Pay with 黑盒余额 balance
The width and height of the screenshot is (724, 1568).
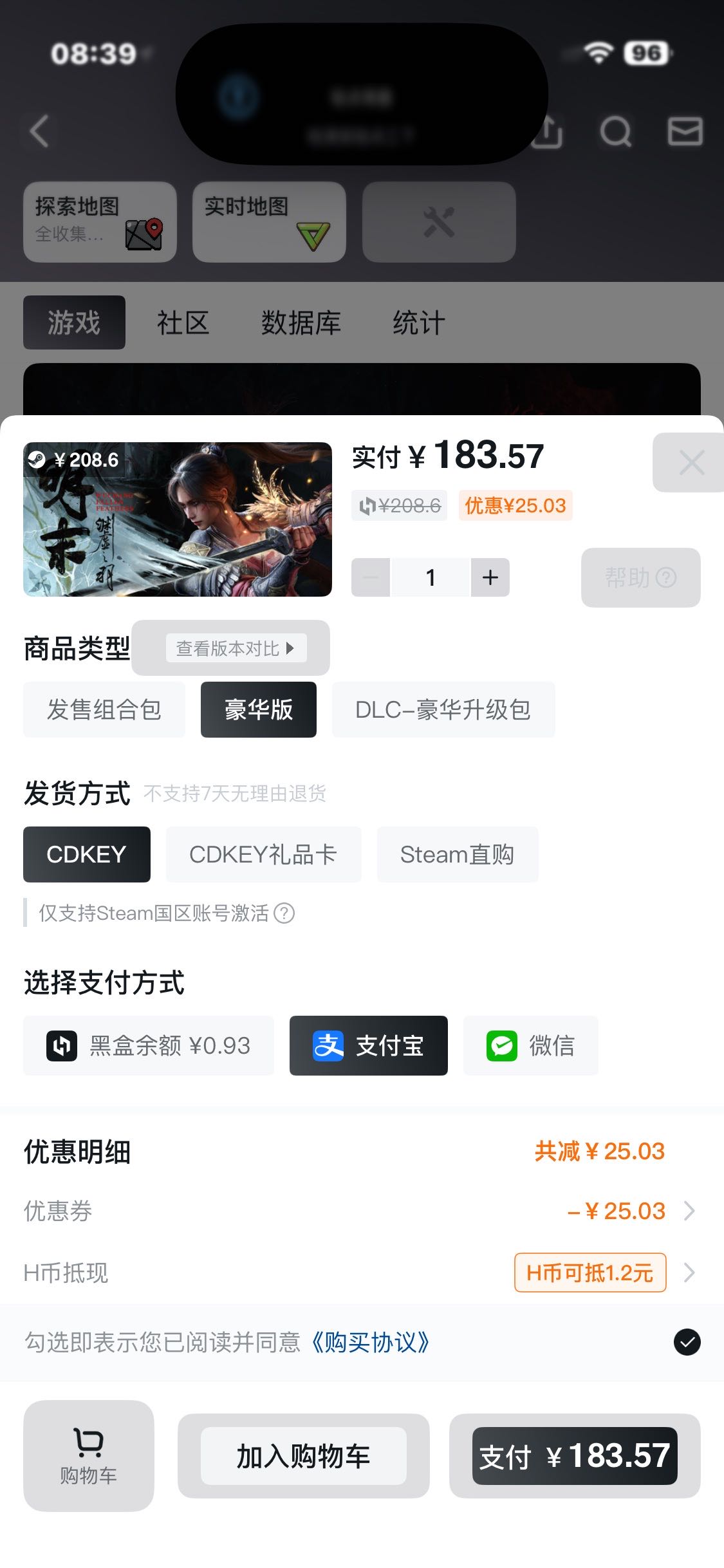click(149, 1045)
